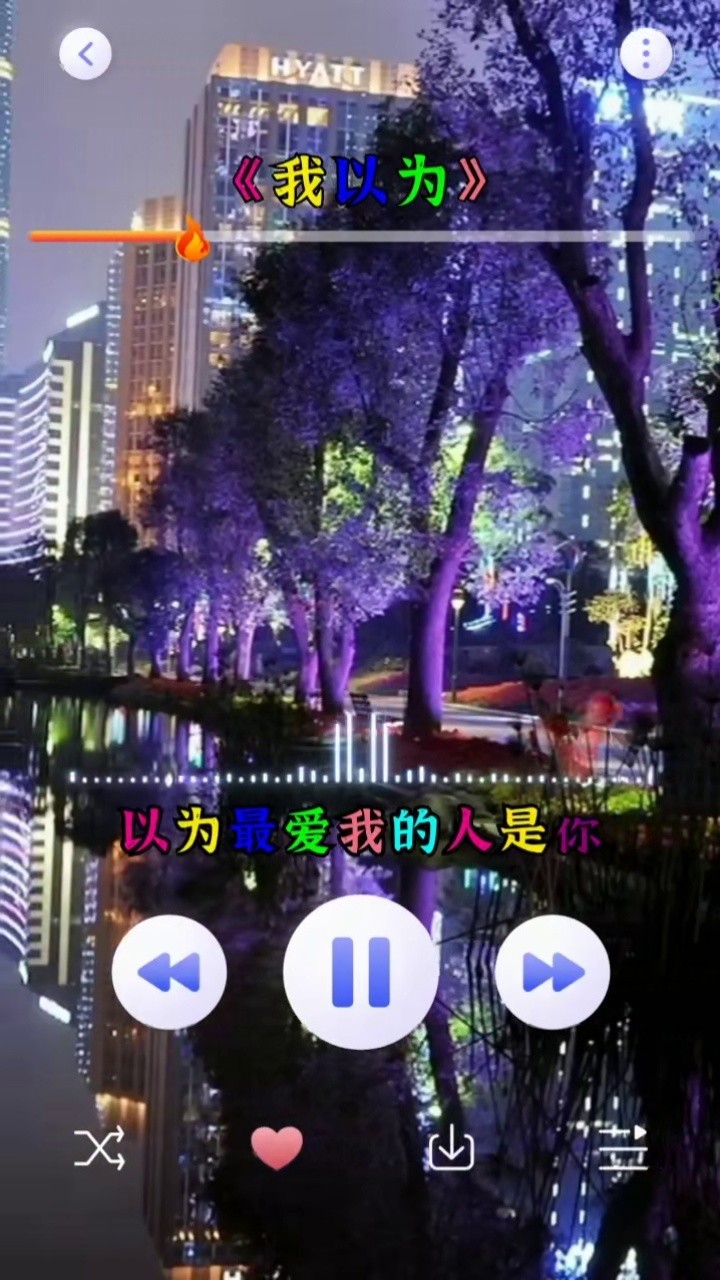Image resolution: width=720 pixels, height=1280 pixels.
Task: Navigate back with the chevron arrow
Action: (85, 54)
